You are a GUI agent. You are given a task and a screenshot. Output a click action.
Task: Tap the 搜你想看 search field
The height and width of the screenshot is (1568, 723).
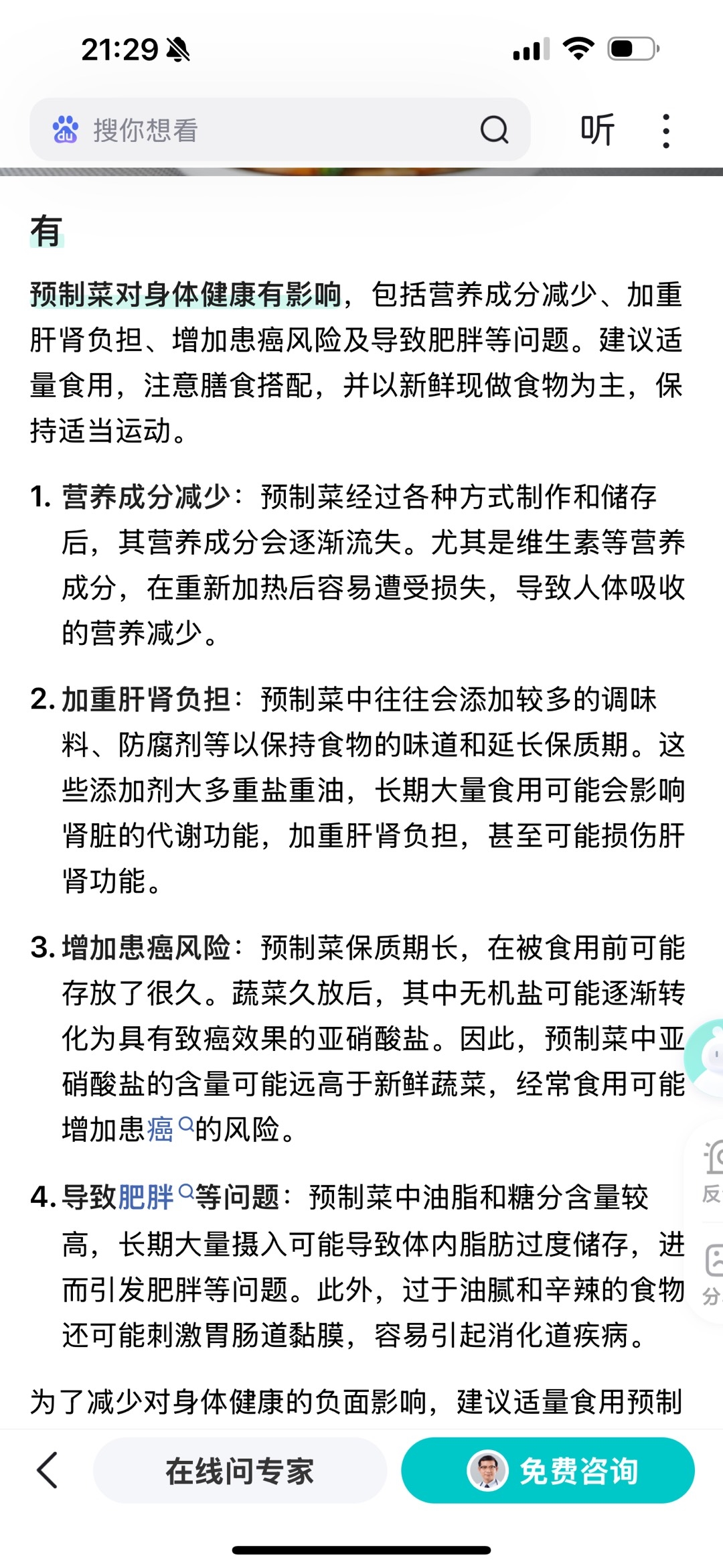click(x=280, y=130)
